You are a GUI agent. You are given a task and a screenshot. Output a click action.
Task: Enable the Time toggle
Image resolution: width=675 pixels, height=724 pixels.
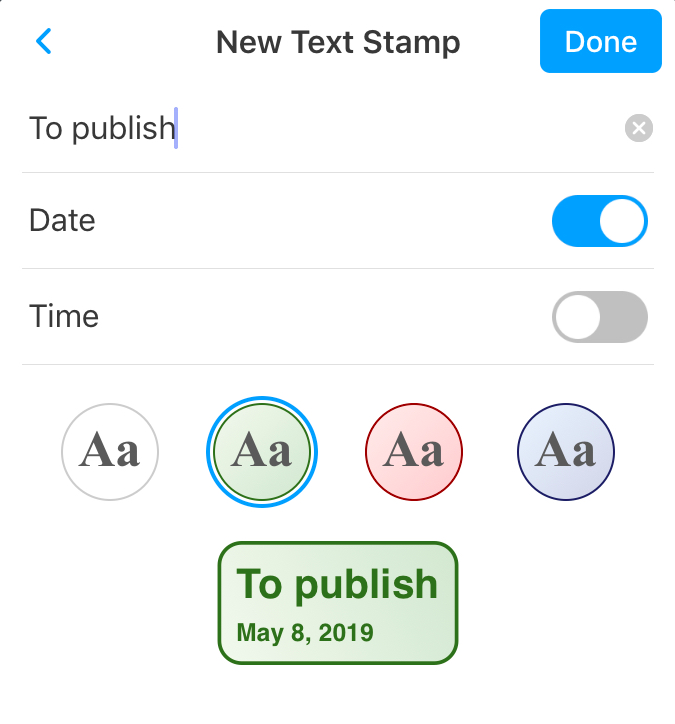tap(599, 317)
